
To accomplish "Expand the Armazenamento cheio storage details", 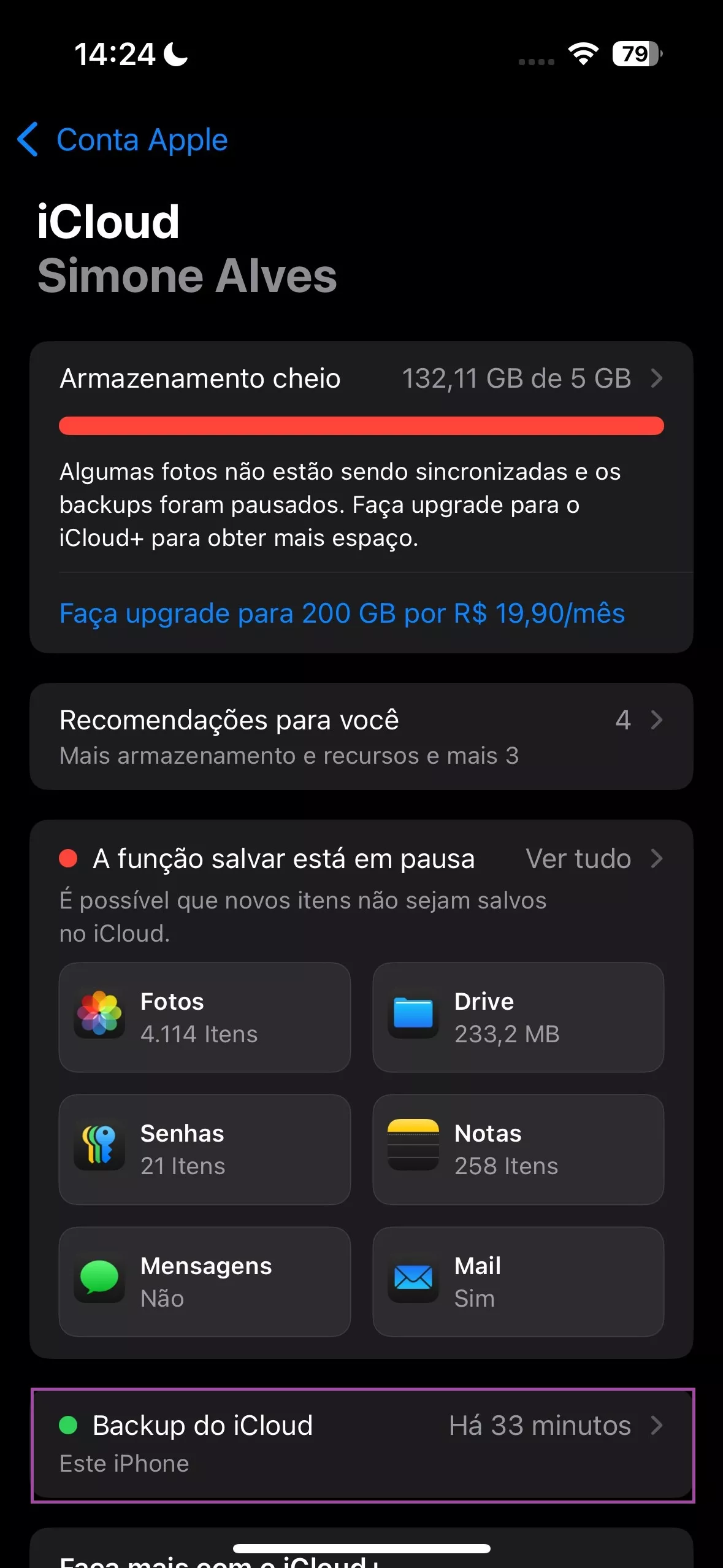I will click(361, 379).
